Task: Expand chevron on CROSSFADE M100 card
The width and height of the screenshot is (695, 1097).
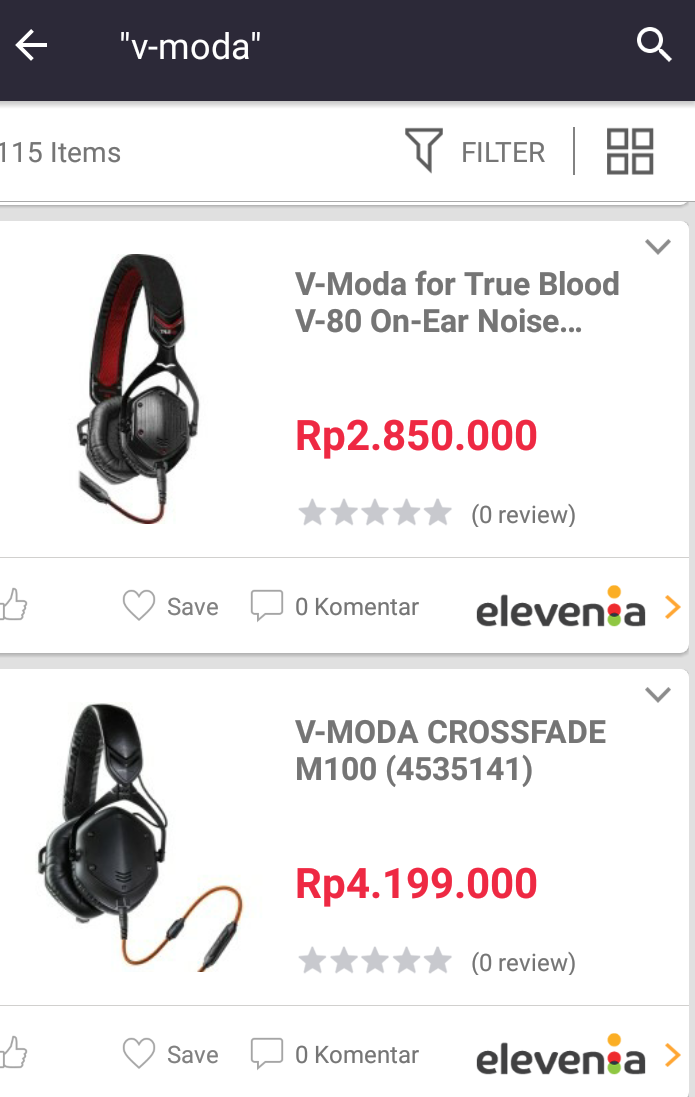Action: point(657,695)
